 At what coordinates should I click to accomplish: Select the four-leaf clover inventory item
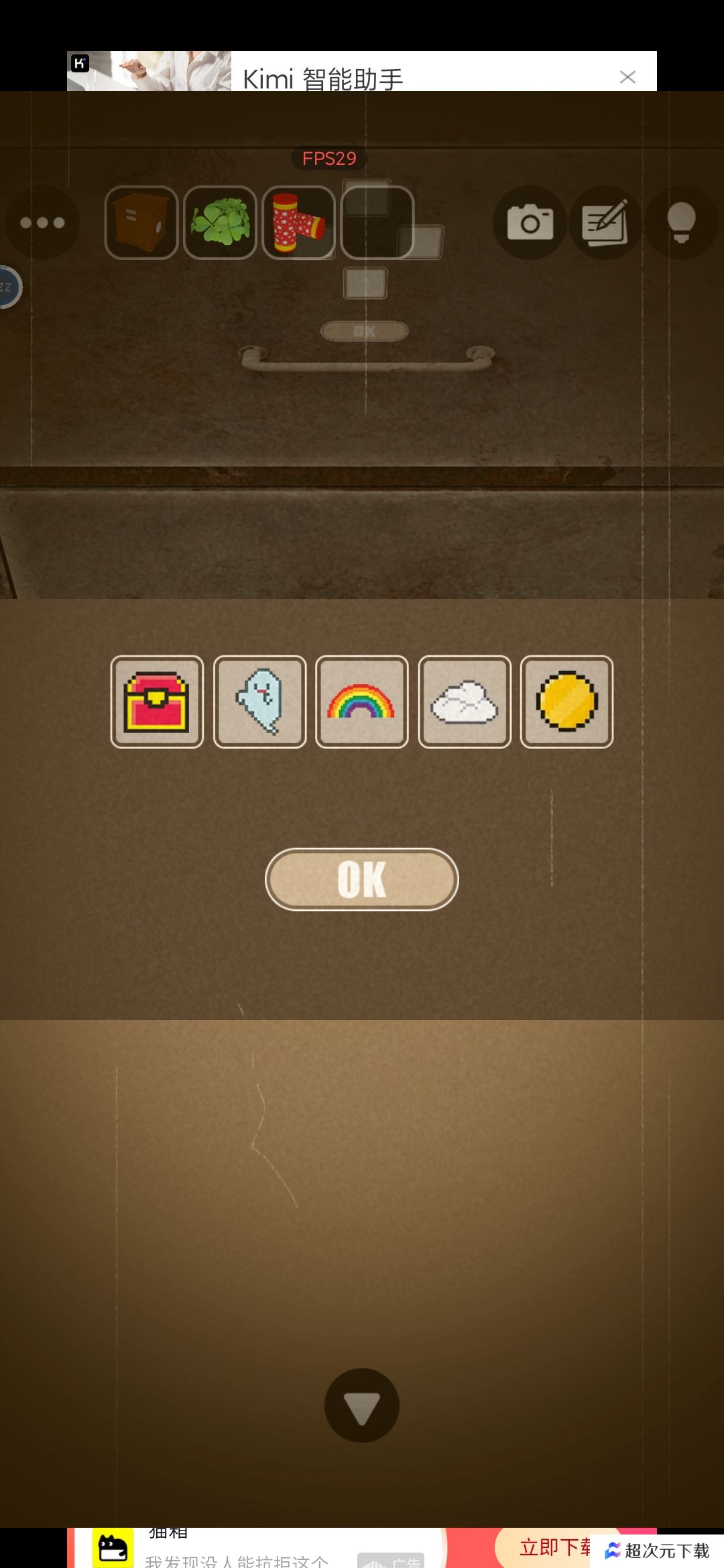[220, 222]
